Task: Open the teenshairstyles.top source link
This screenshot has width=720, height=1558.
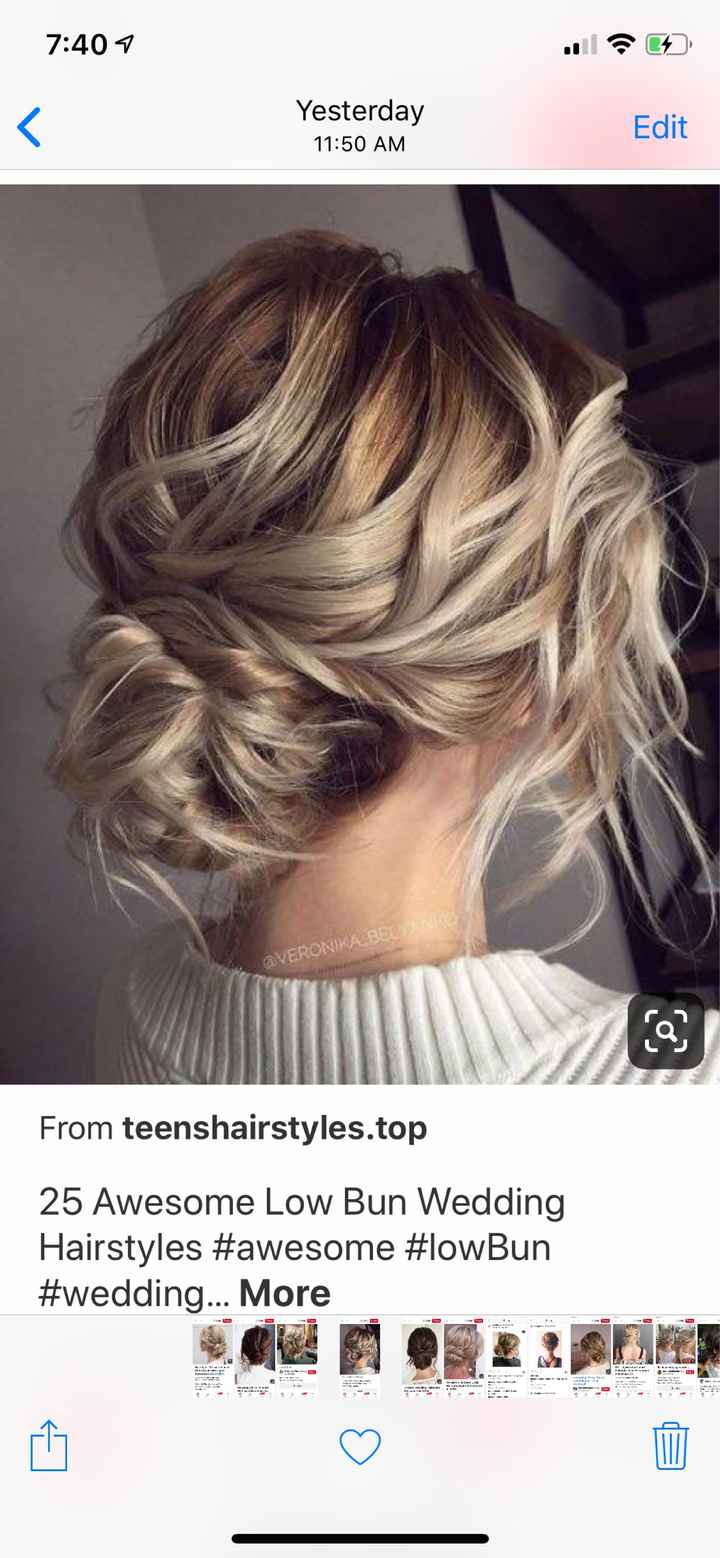Action: click(x=273, y=1127)
